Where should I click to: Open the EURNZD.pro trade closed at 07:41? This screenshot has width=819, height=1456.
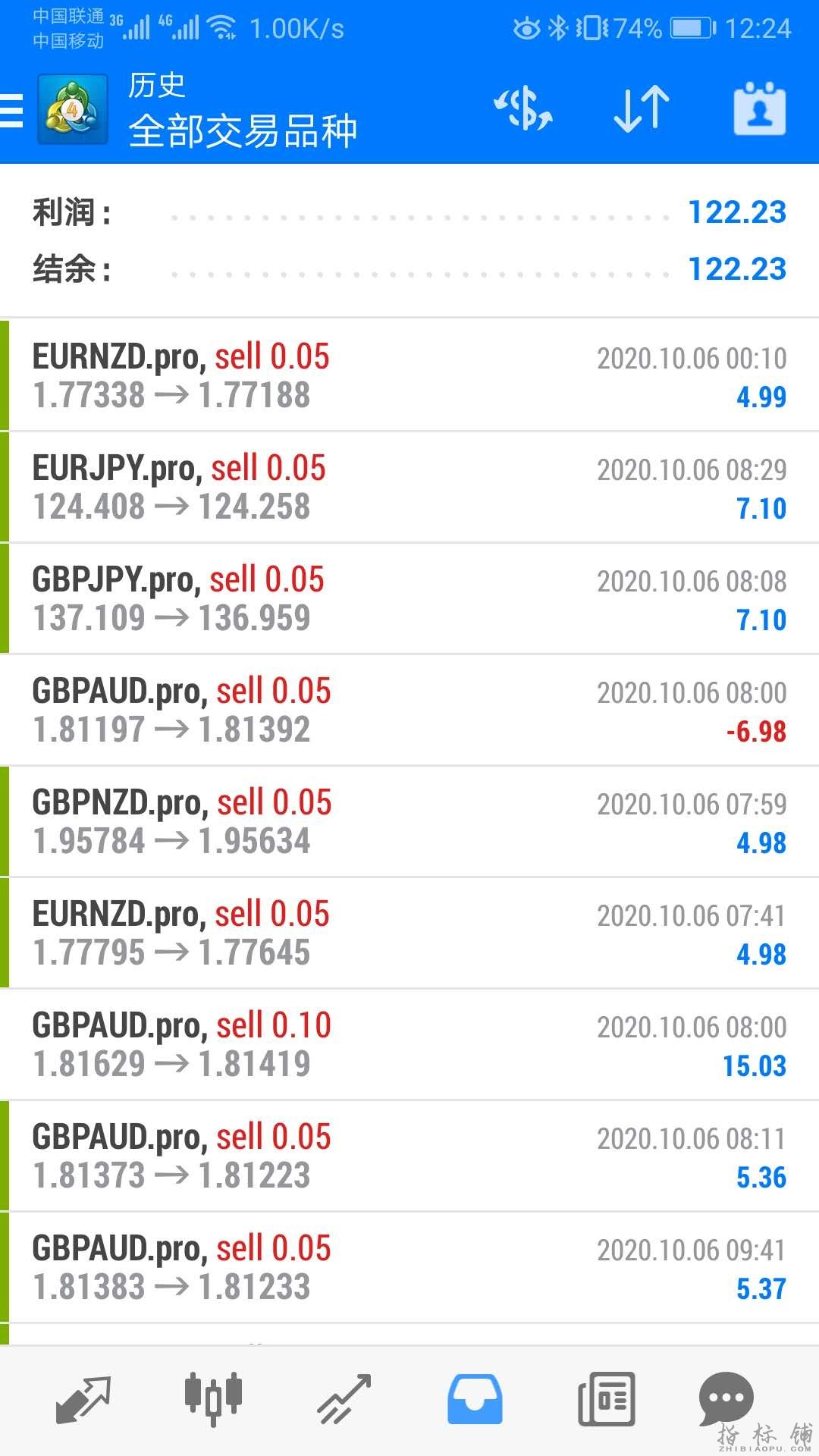[409, 934]
